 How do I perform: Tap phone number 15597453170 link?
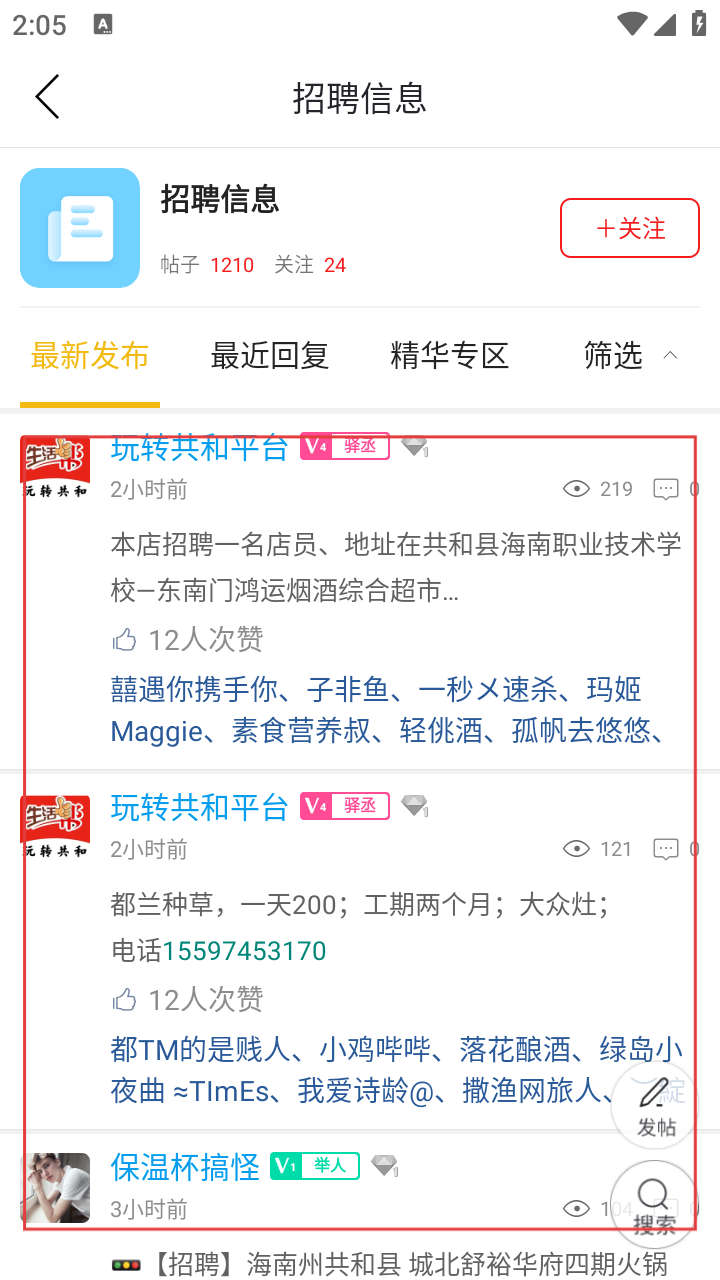(244, 951)
